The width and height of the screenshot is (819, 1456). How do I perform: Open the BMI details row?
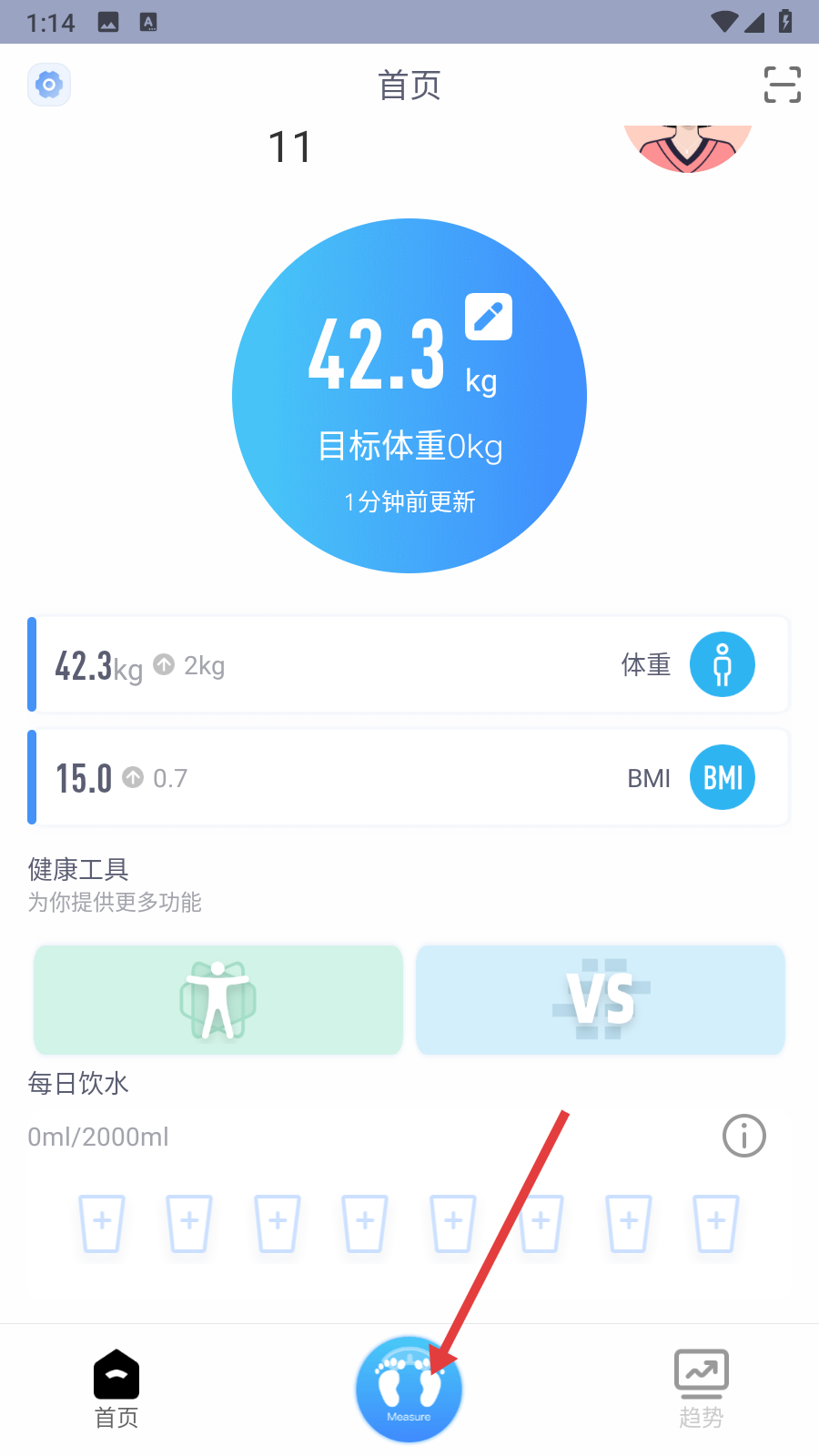[409, 777]
